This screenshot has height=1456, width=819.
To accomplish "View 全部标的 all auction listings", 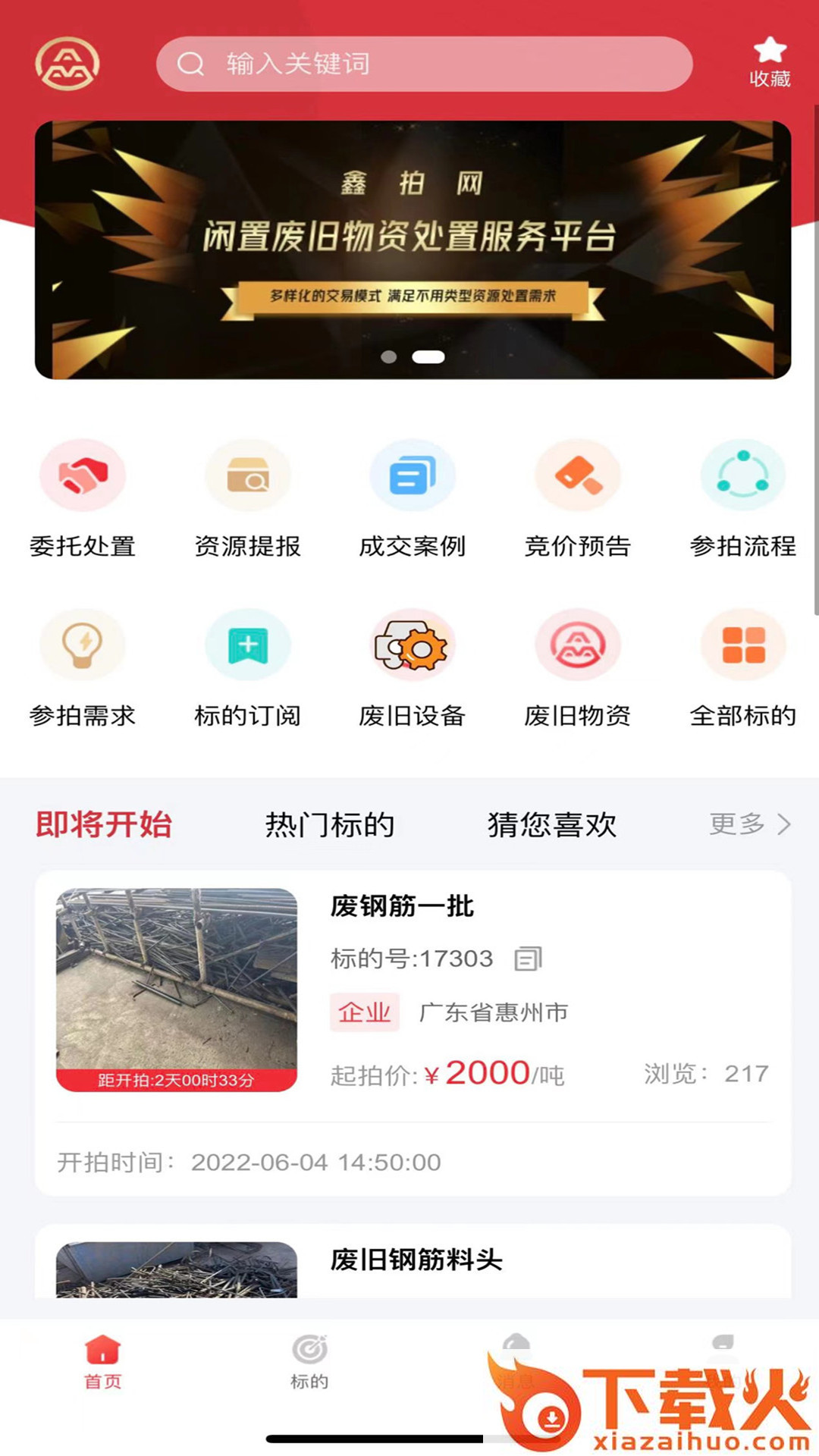I will [743, 666].
